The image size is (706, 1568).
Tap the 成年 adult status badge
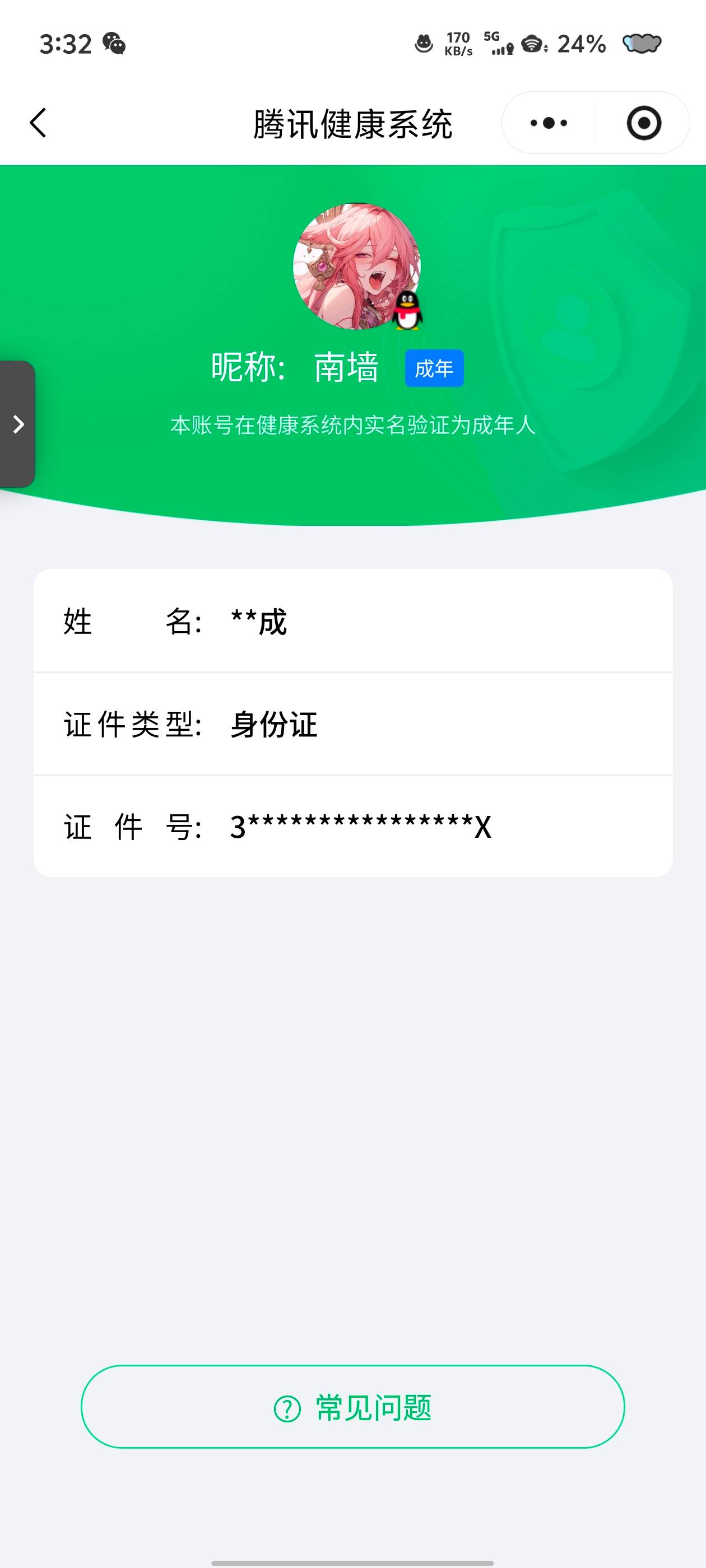tap(435, 368)
